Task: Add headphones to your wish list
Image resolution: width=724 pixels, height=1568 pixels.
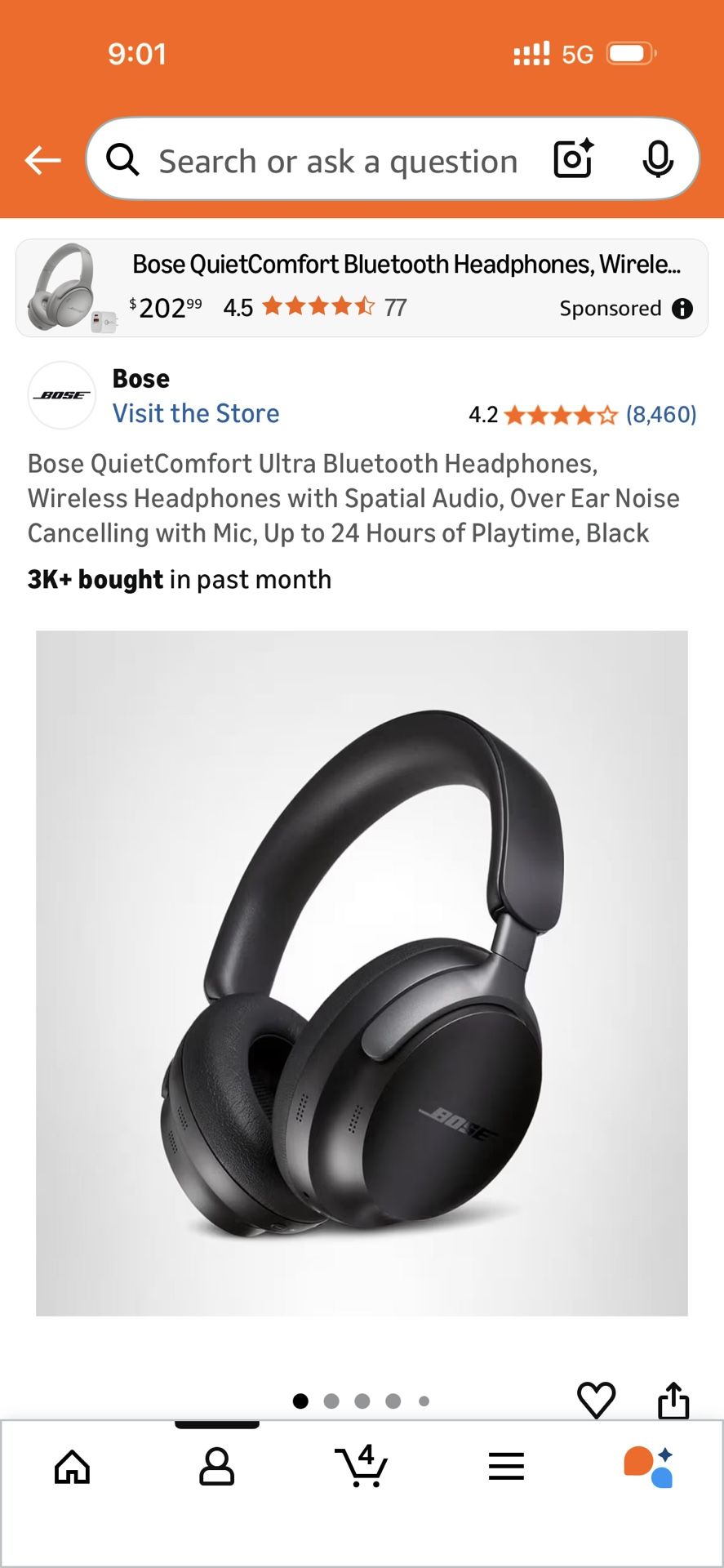Action: (x=598, y=1398)
